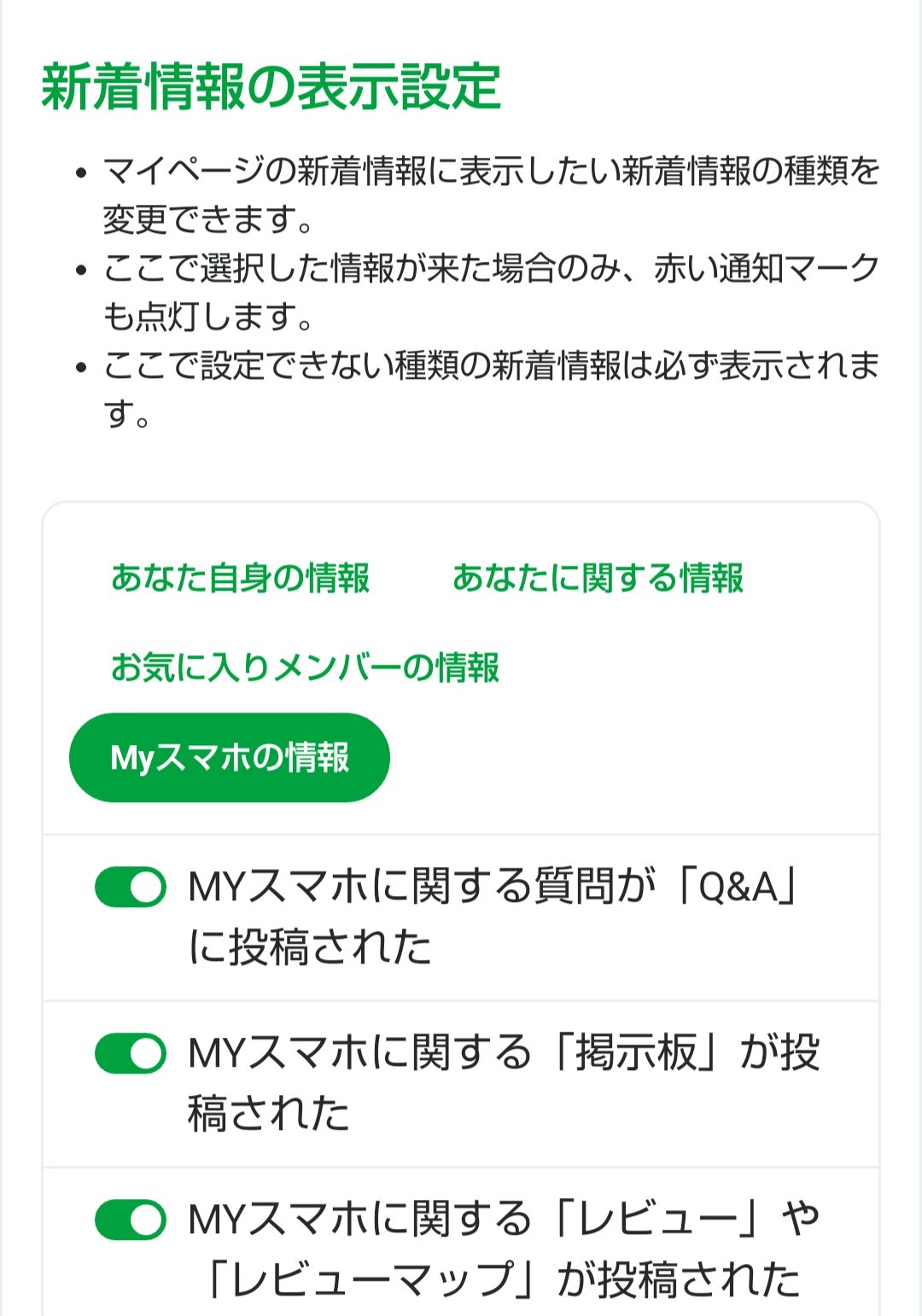Screen dimensions: 922x1316
Task: Switch to the あなたに関する情報 tab
Action: [598, 578]
